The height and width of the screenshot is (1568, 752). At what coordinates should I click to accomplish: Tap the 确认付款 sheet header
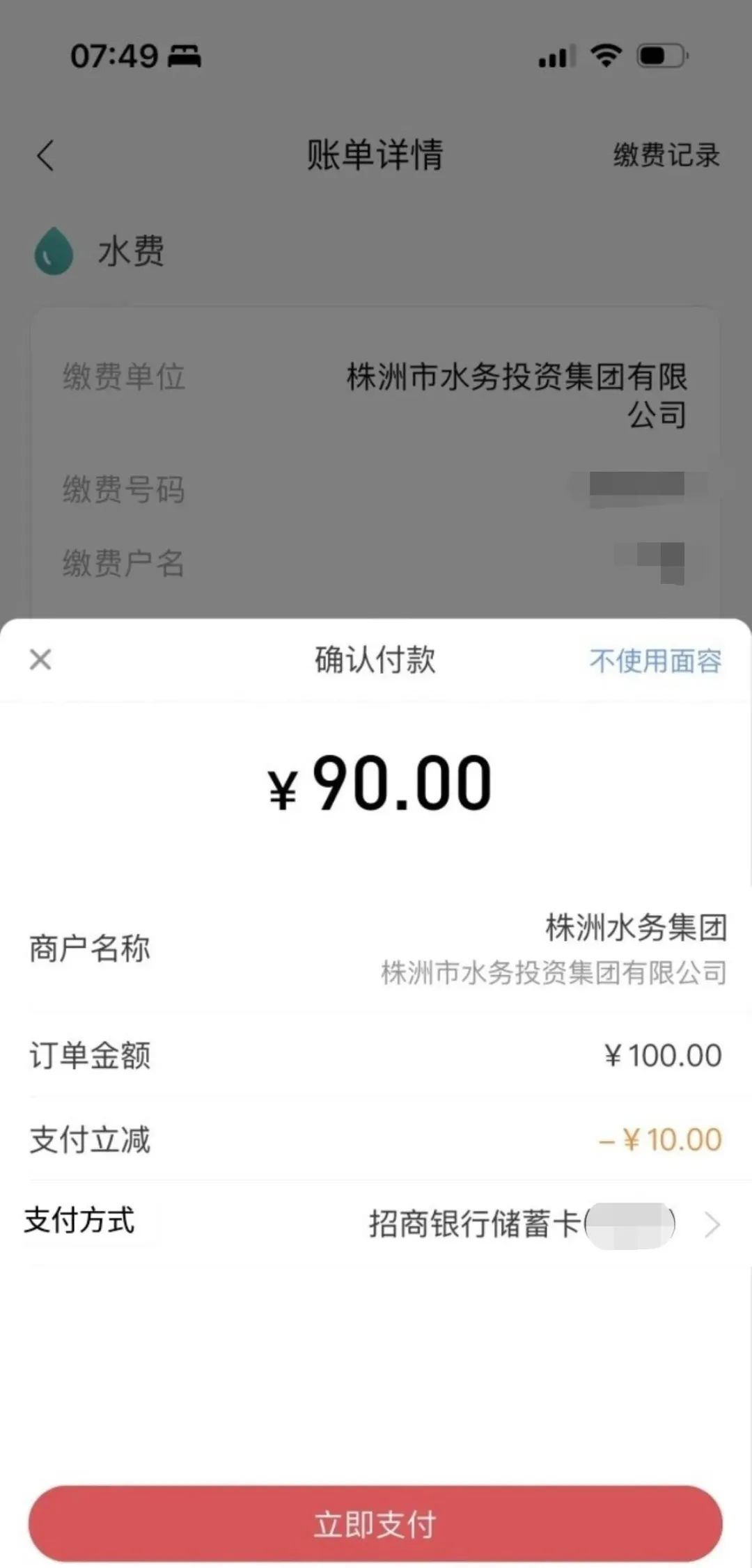click(x=376, y=660)
